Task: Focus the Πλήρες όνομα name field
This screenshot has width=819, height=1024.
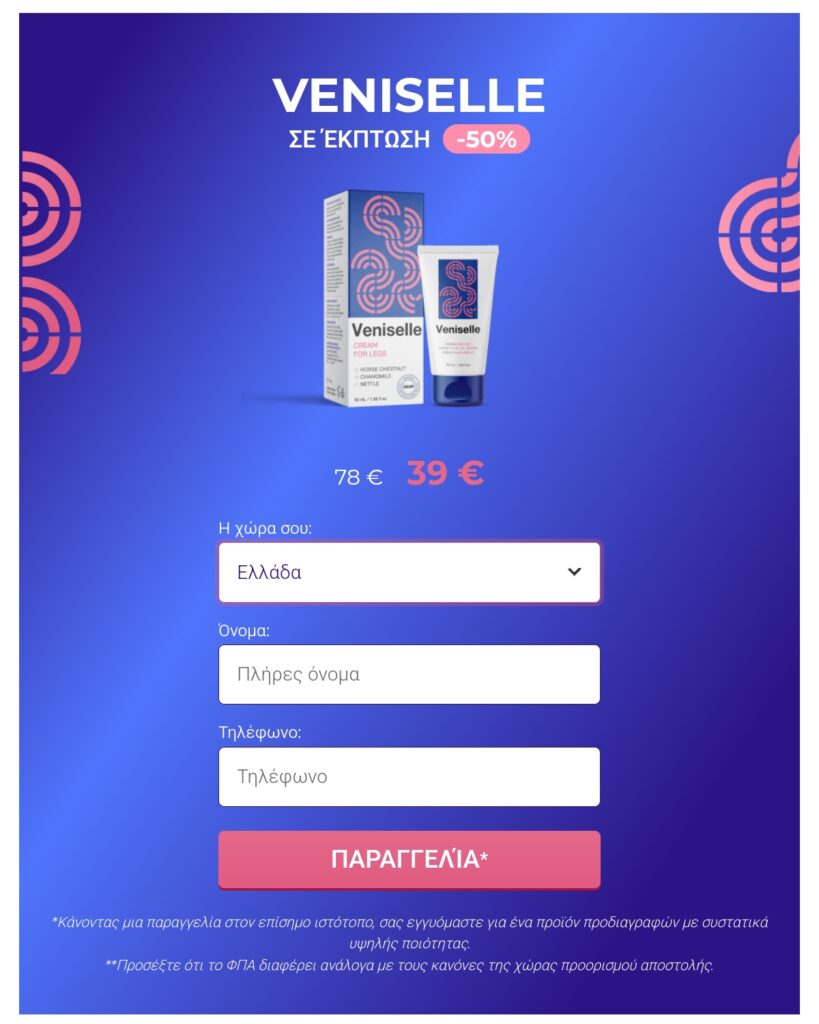Action: (409, 675)
